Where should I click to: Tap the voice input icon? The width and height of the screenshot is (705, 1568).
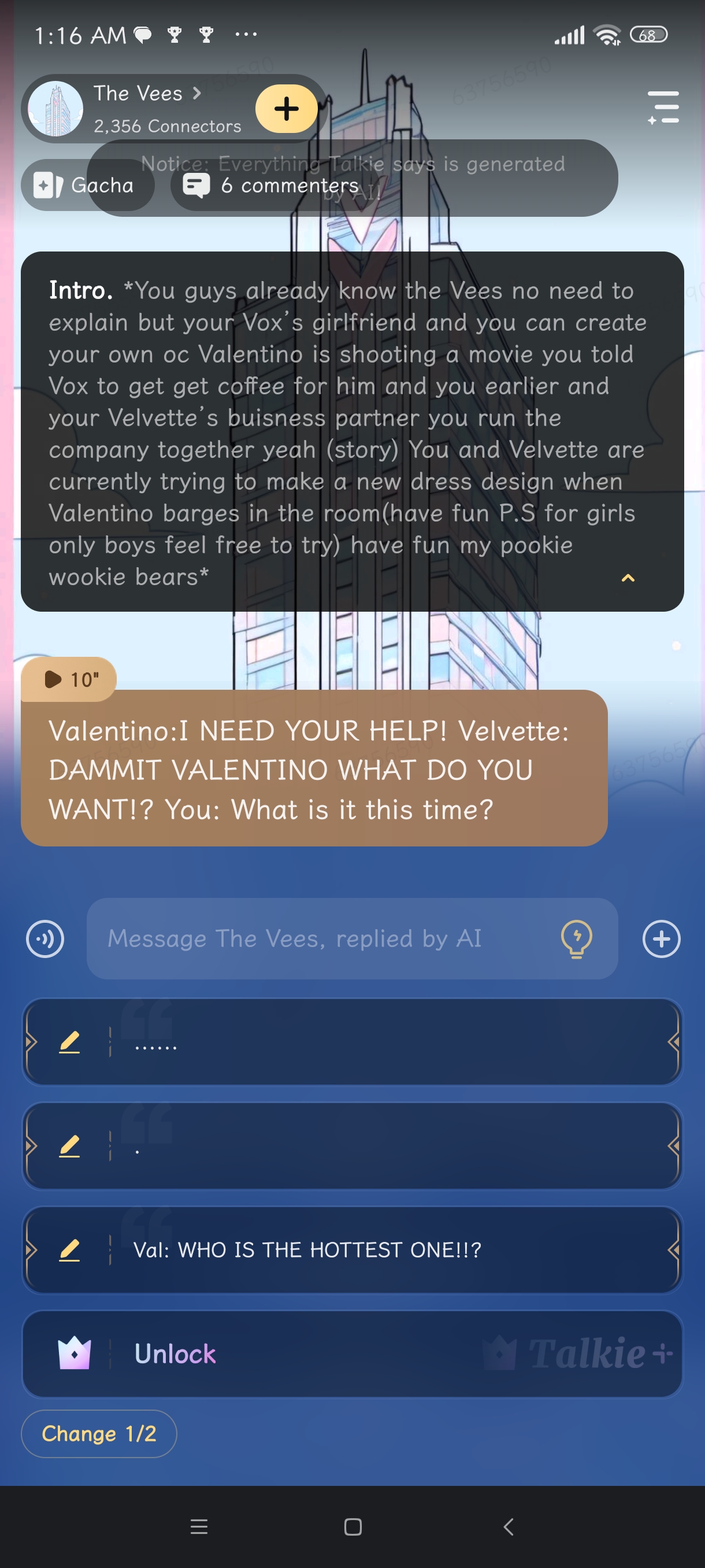pyautogui.click(x=45, y=938)
